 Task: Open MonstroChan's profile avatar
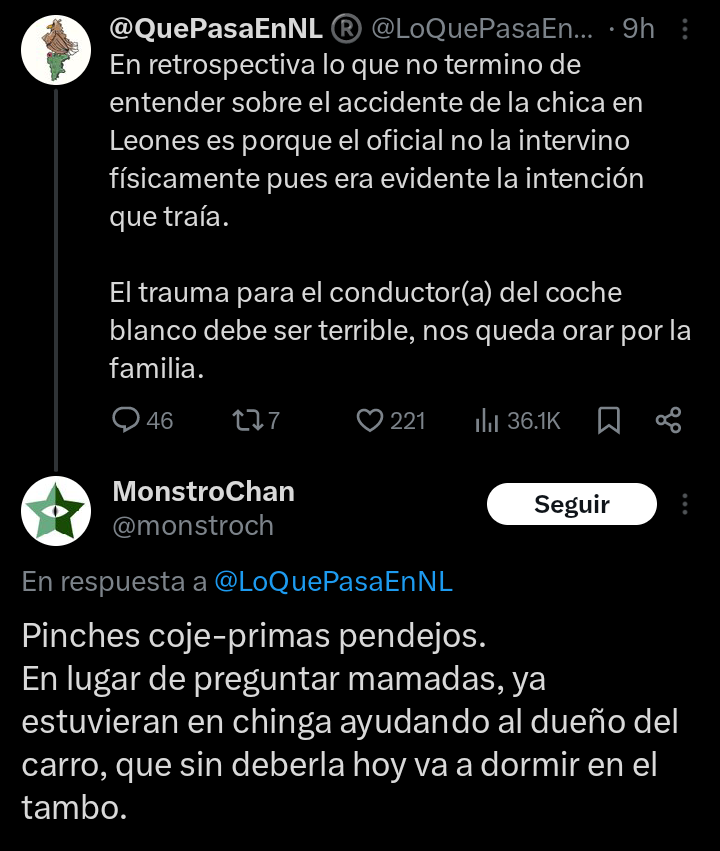point(56,510)
